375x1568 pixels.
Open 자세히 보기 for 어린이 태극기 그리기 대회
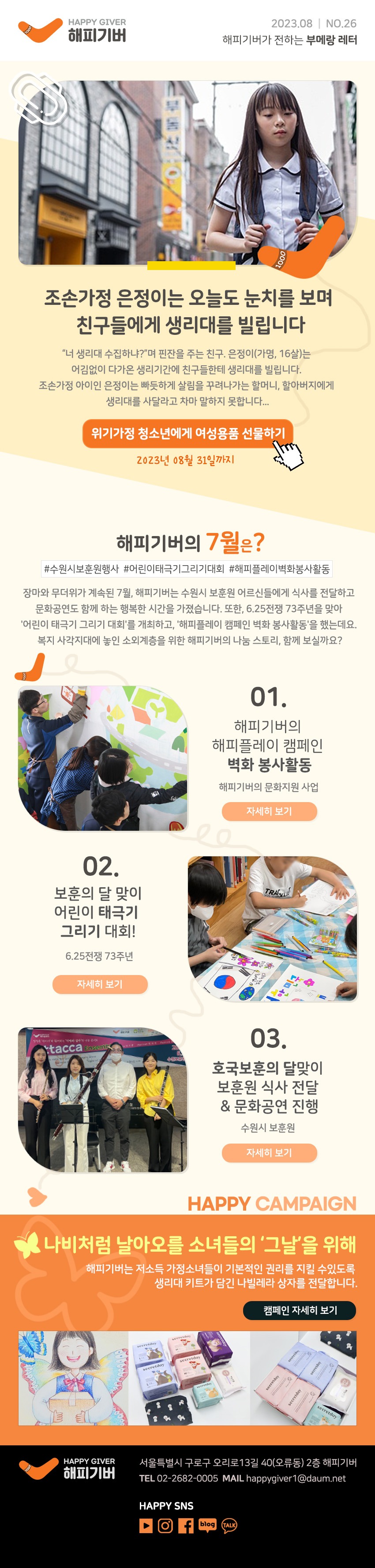100,984
